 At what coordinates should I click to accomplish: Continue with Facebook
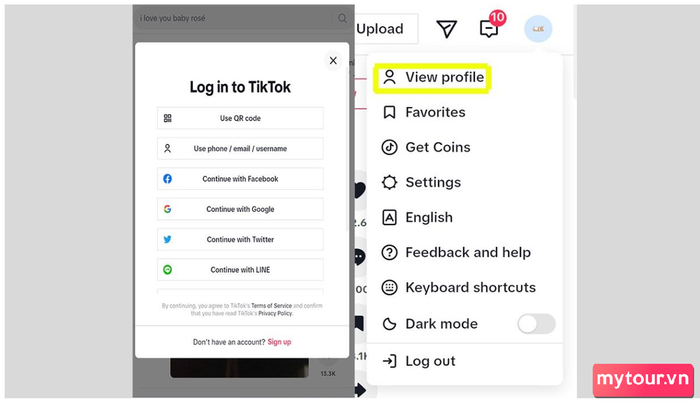click(240, 179)
